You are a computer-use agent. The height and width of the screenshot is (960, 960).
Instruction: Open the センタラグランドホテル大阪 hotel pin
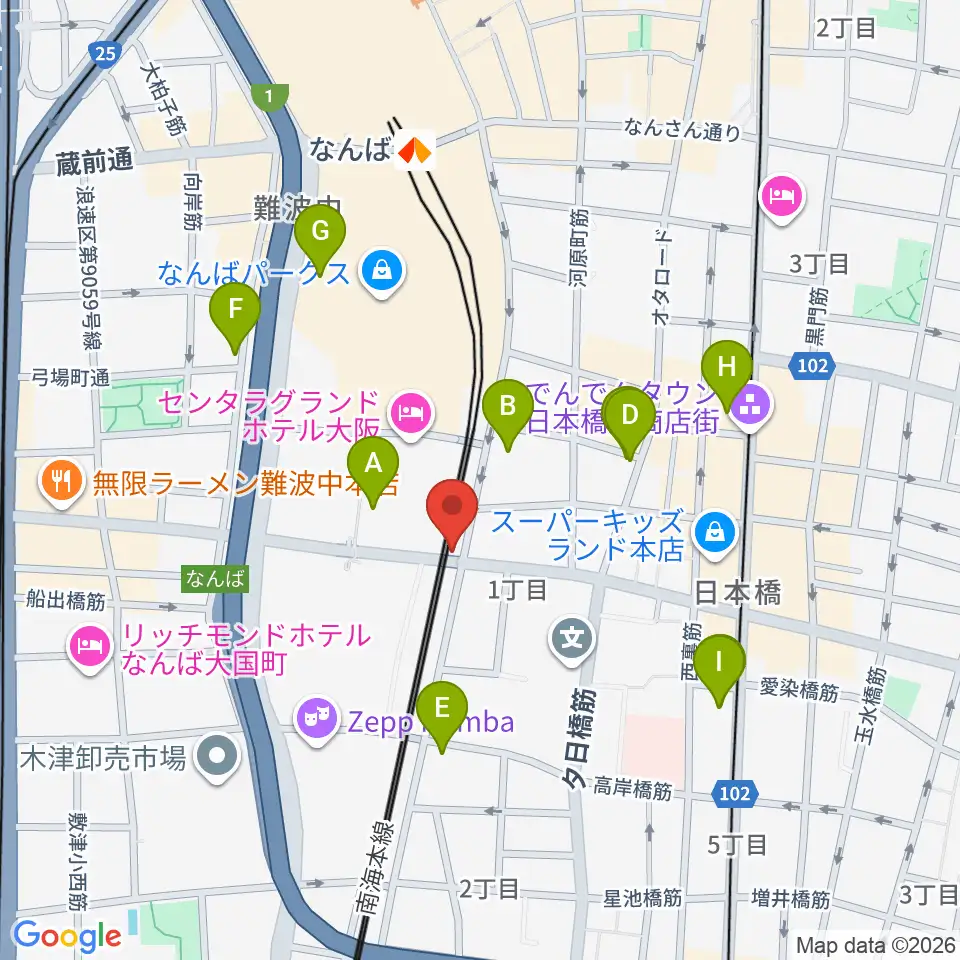coord(410,416)
